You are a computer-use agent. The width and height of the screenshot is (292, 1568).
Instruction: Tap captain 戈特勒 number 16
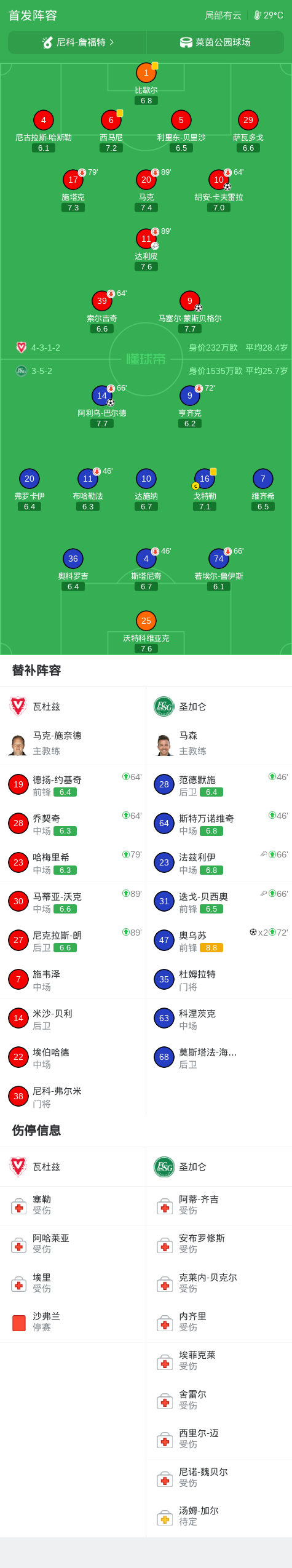205,489
